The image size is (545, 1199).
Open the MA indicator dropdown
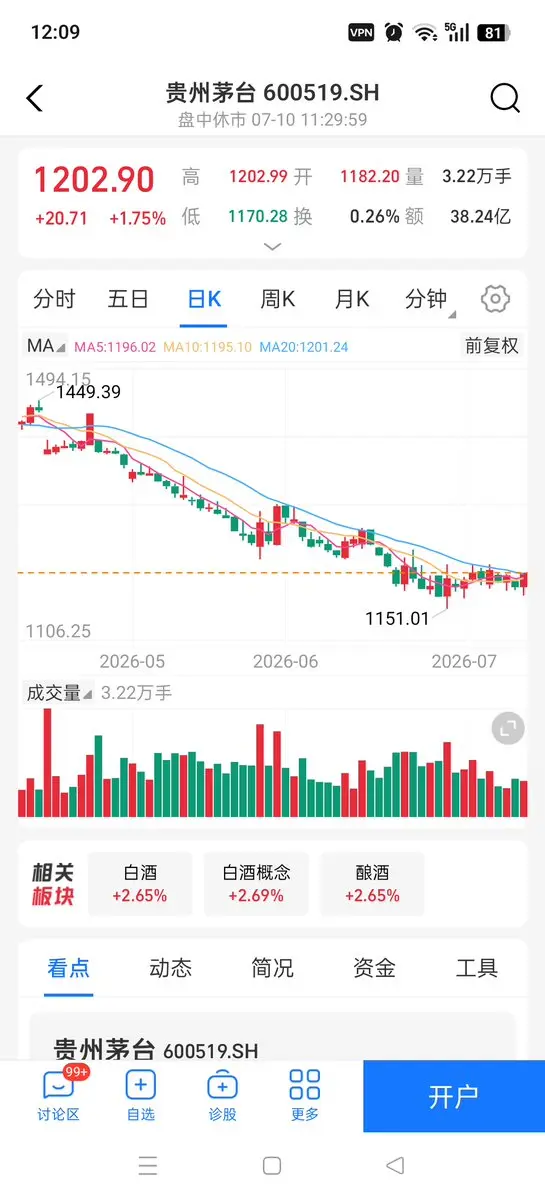[x=45, y=346]
